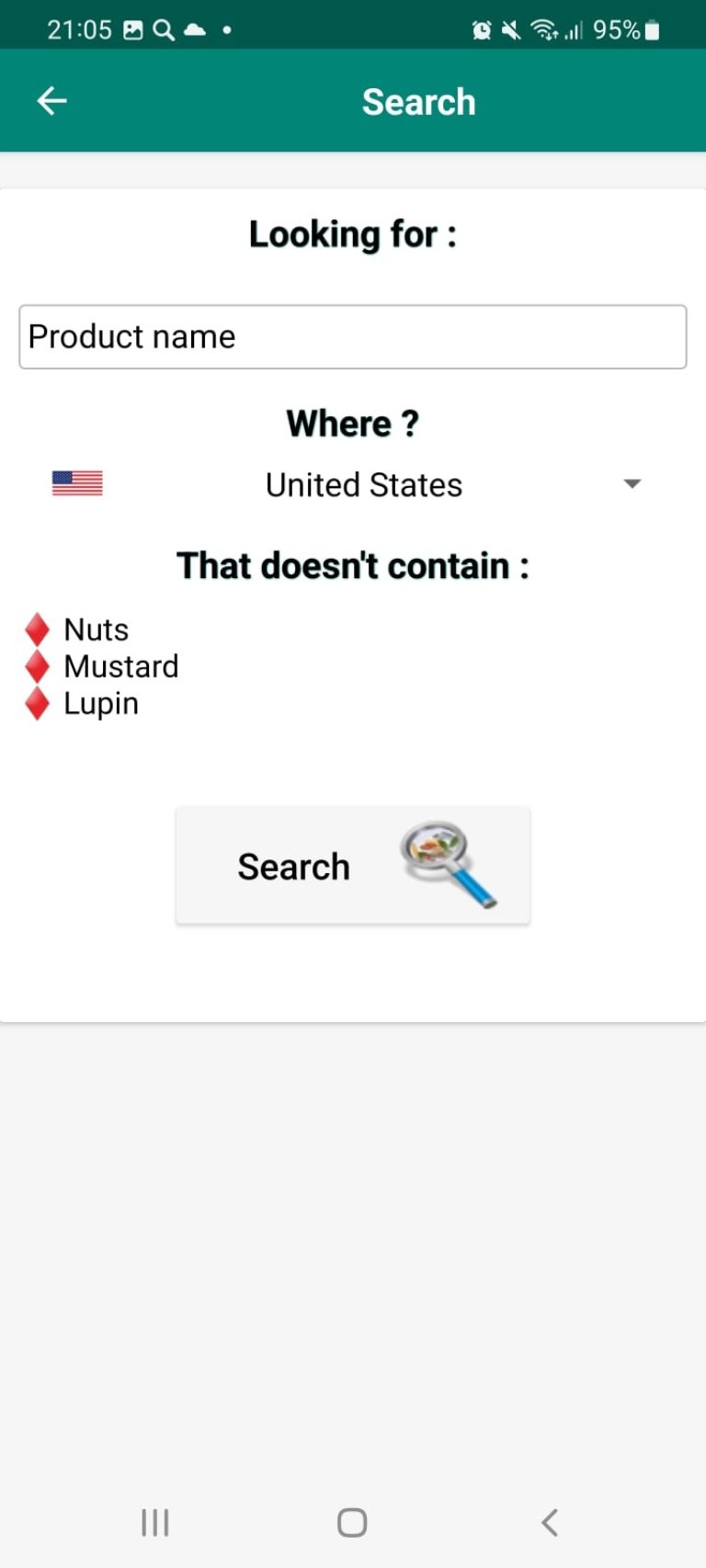Go to the phone home screen

[352, 1523]
